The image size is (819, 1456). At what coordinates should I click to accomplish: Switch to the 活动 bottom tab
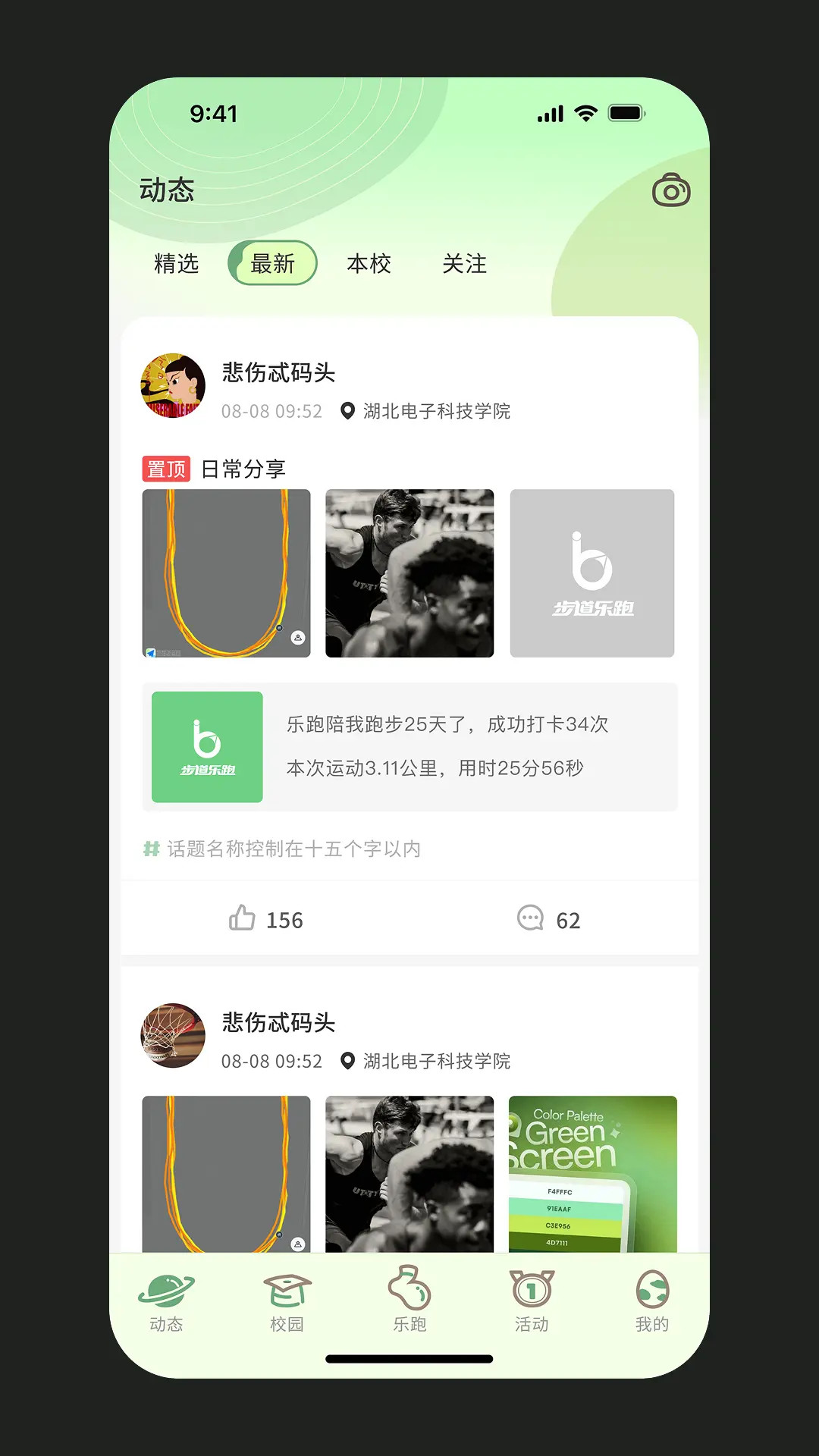coord(531,1301)
